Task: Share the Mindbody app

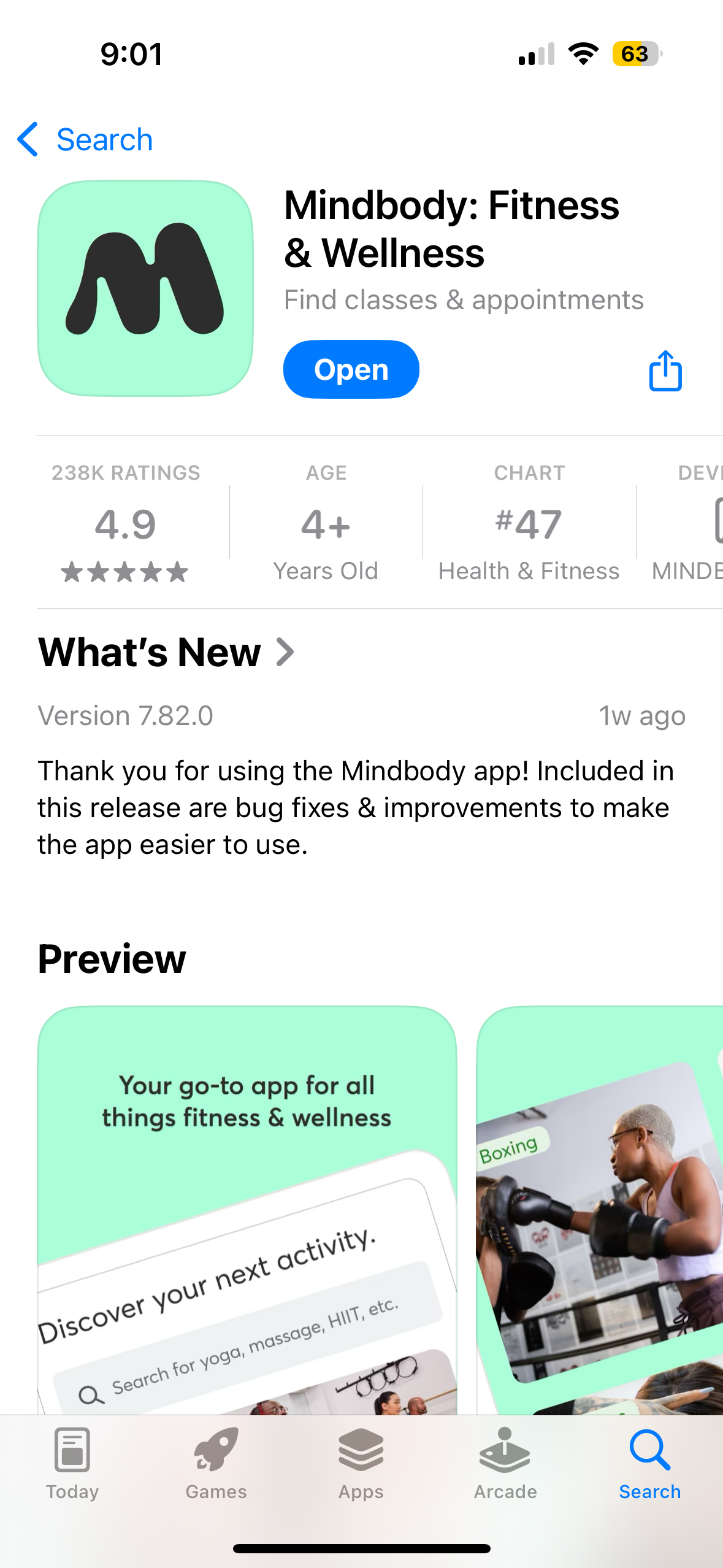Action: 665,371
